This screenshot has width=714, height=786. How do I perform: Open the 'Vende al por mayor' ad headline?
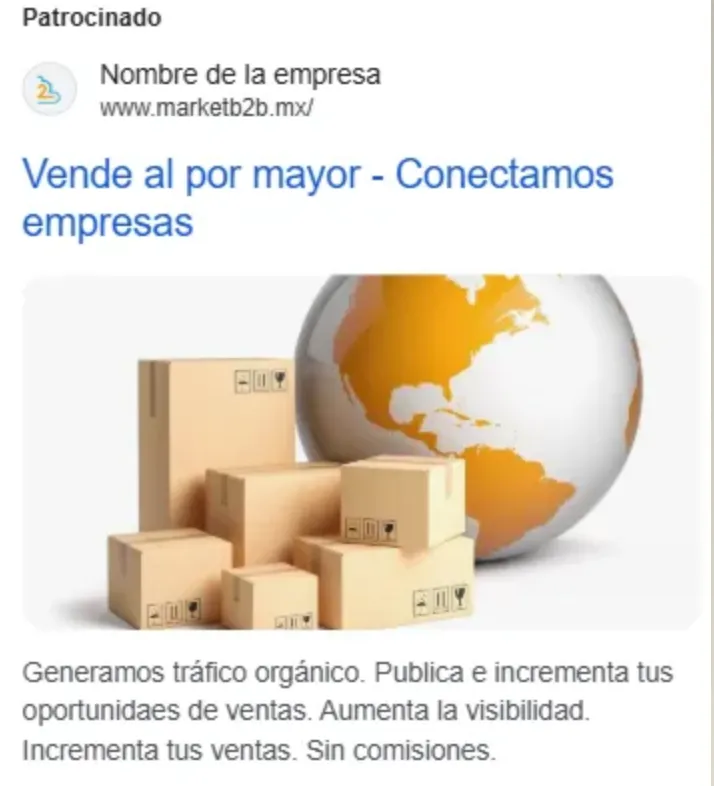pyautogui.click(x=316, y=197)
